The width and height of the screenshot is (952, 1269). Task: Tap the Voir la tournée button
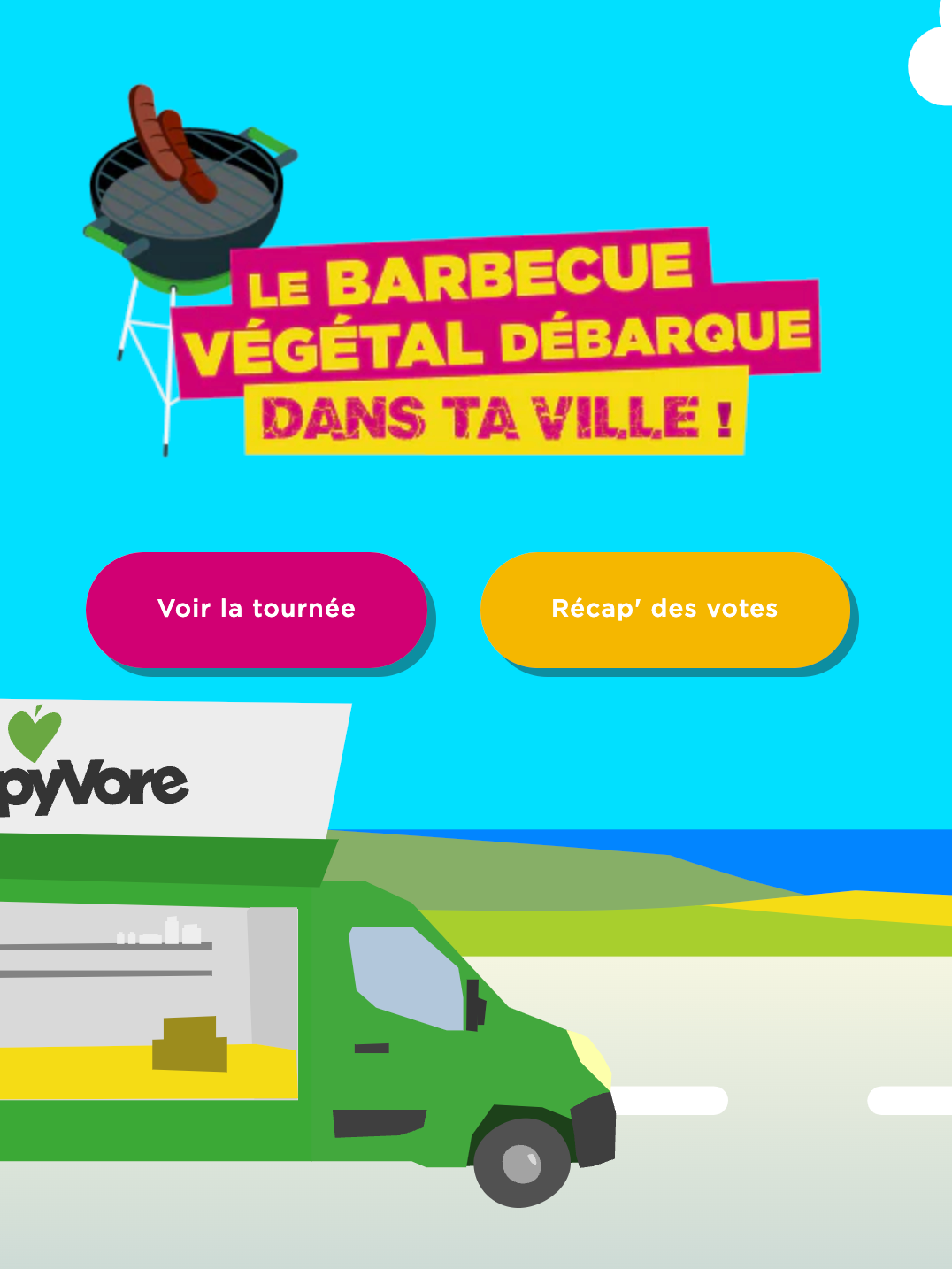(x=257, y=609)
